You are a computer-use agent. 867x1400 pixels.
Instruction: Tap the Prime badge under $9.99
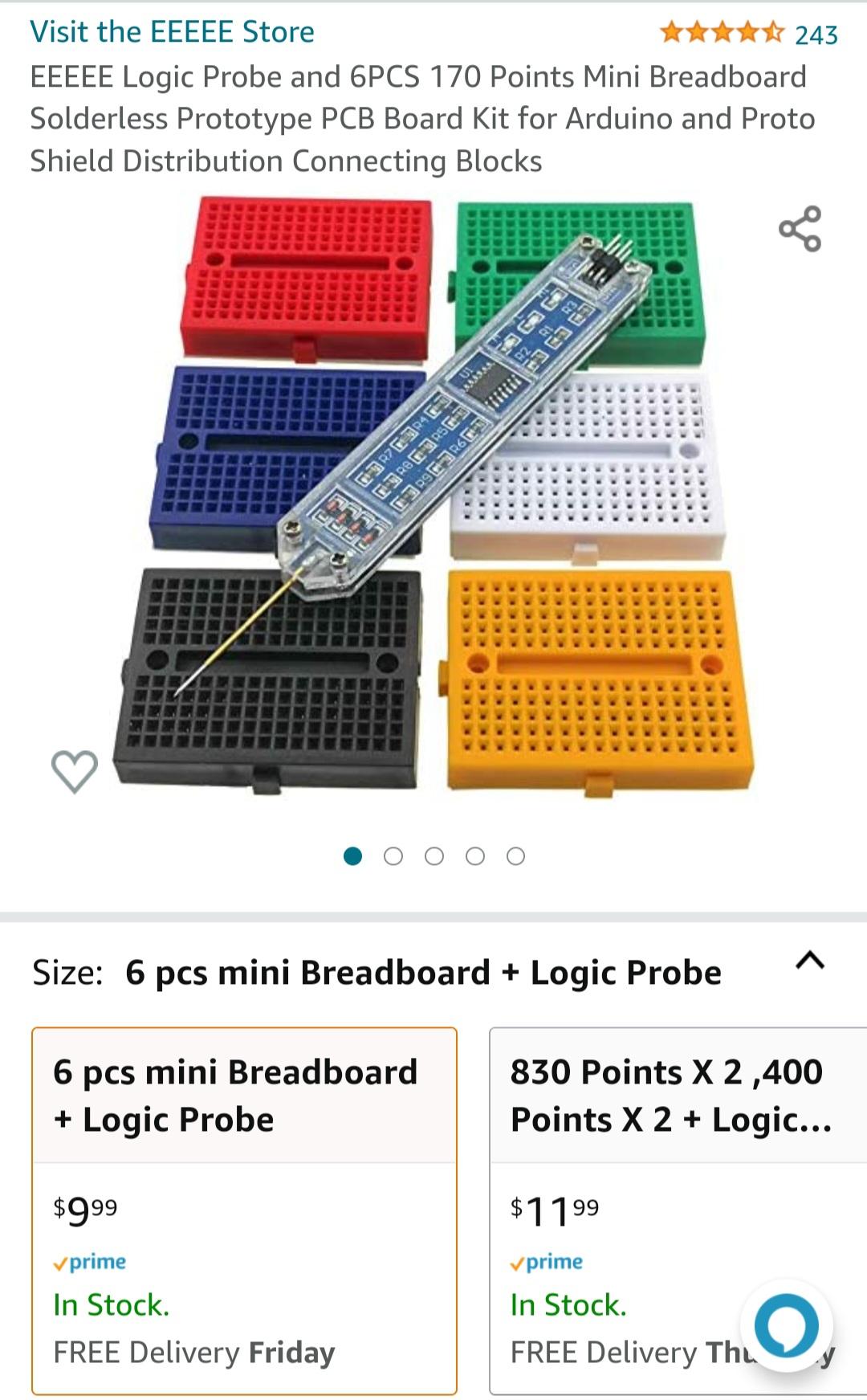90,1261
